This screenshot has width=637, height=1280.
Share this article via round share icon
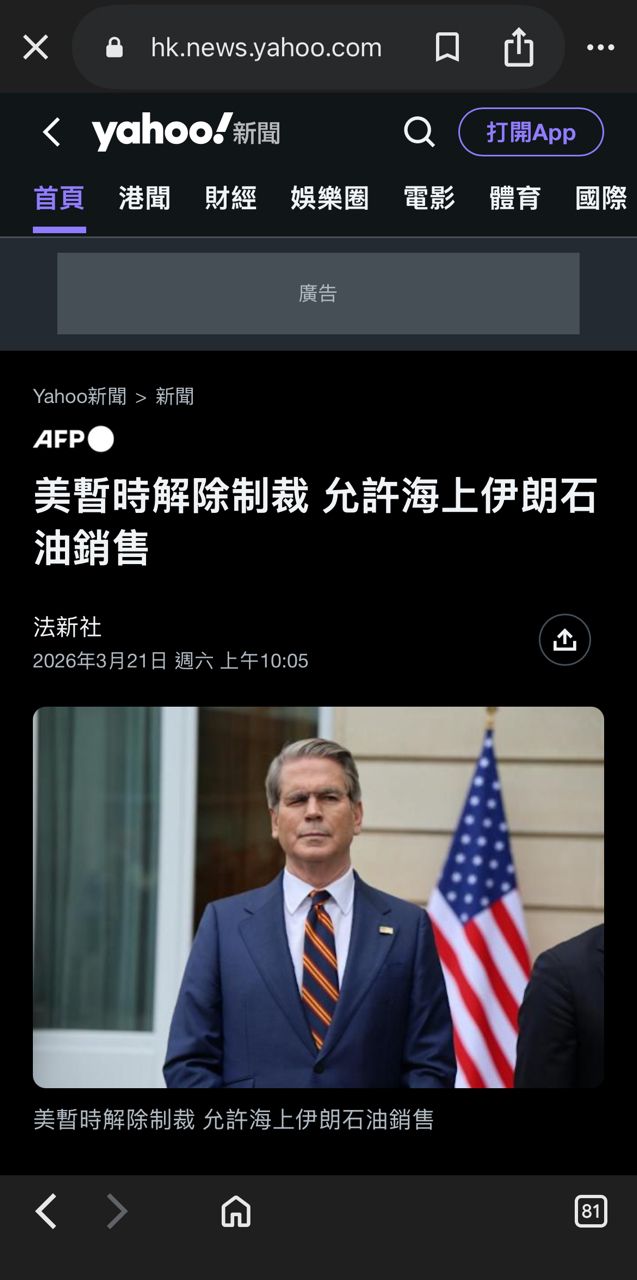(x=564, y=640)
